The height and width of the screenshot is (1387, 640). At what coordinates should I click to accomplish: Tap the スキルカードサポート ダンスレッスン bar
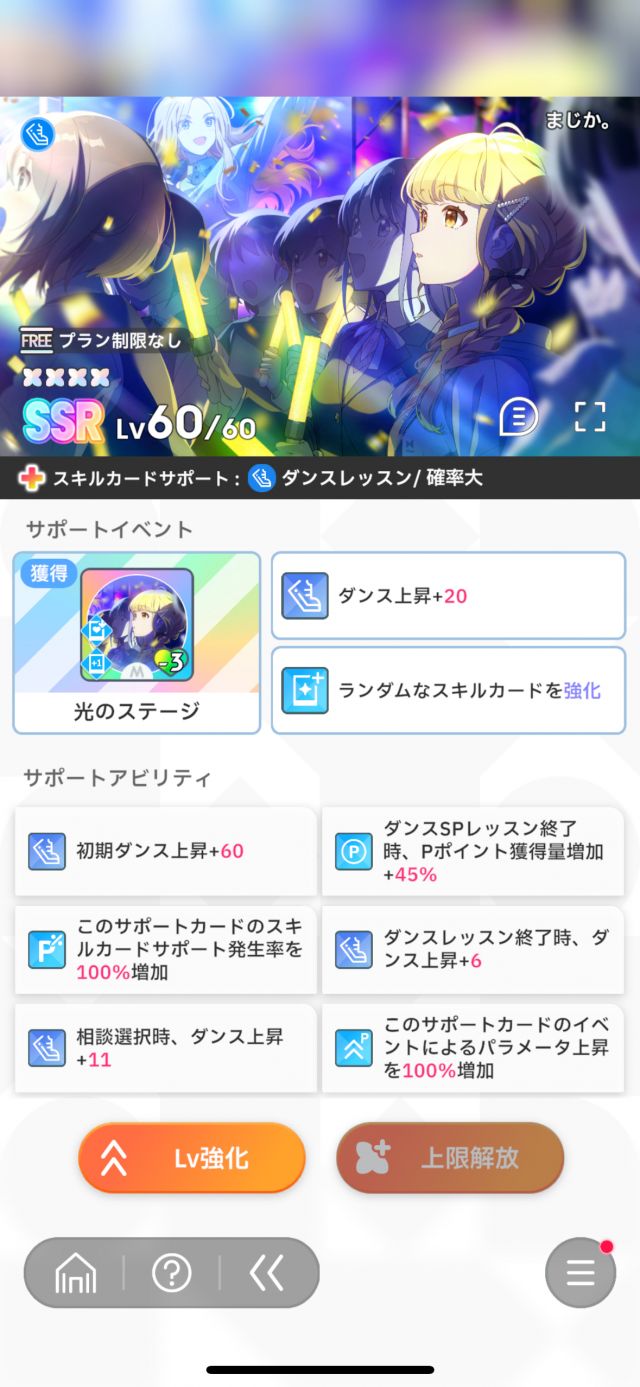320,478
